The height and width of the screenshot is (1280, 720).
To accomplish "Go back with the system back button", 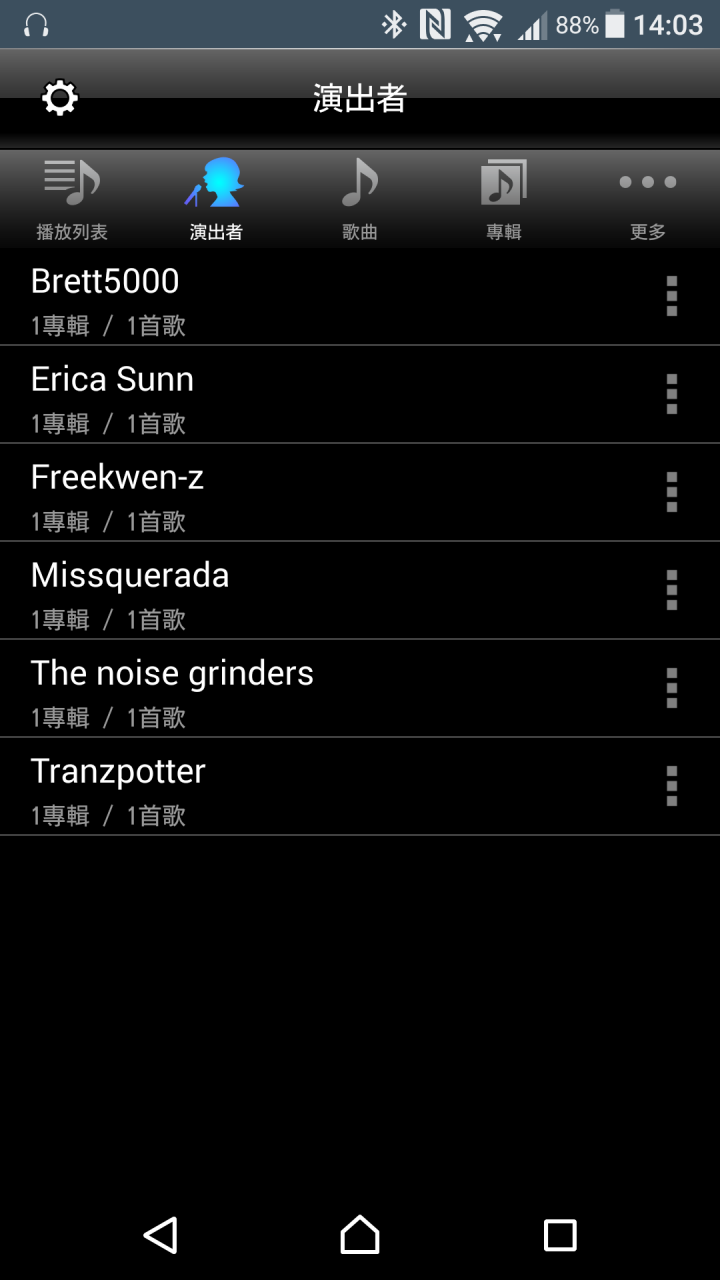I will point(160,1235).
